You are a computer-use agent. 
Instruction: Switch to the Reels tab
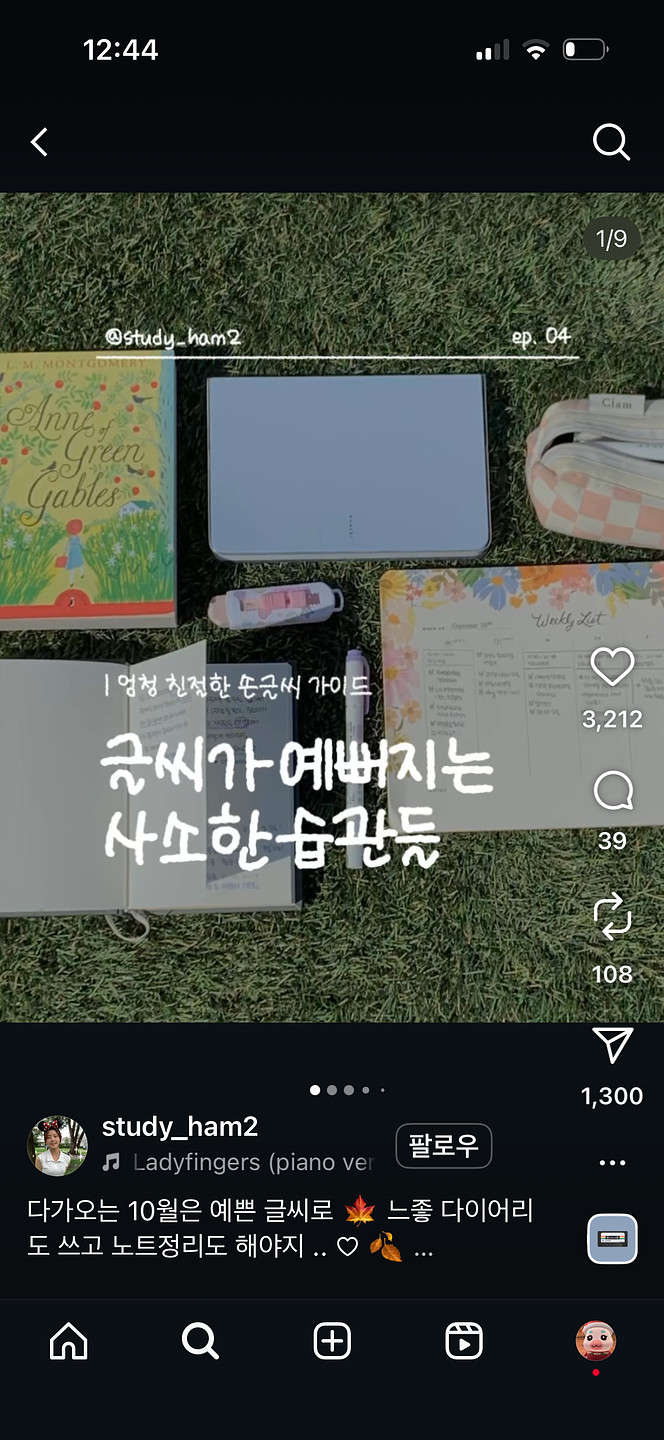(x=464, y=1341)
